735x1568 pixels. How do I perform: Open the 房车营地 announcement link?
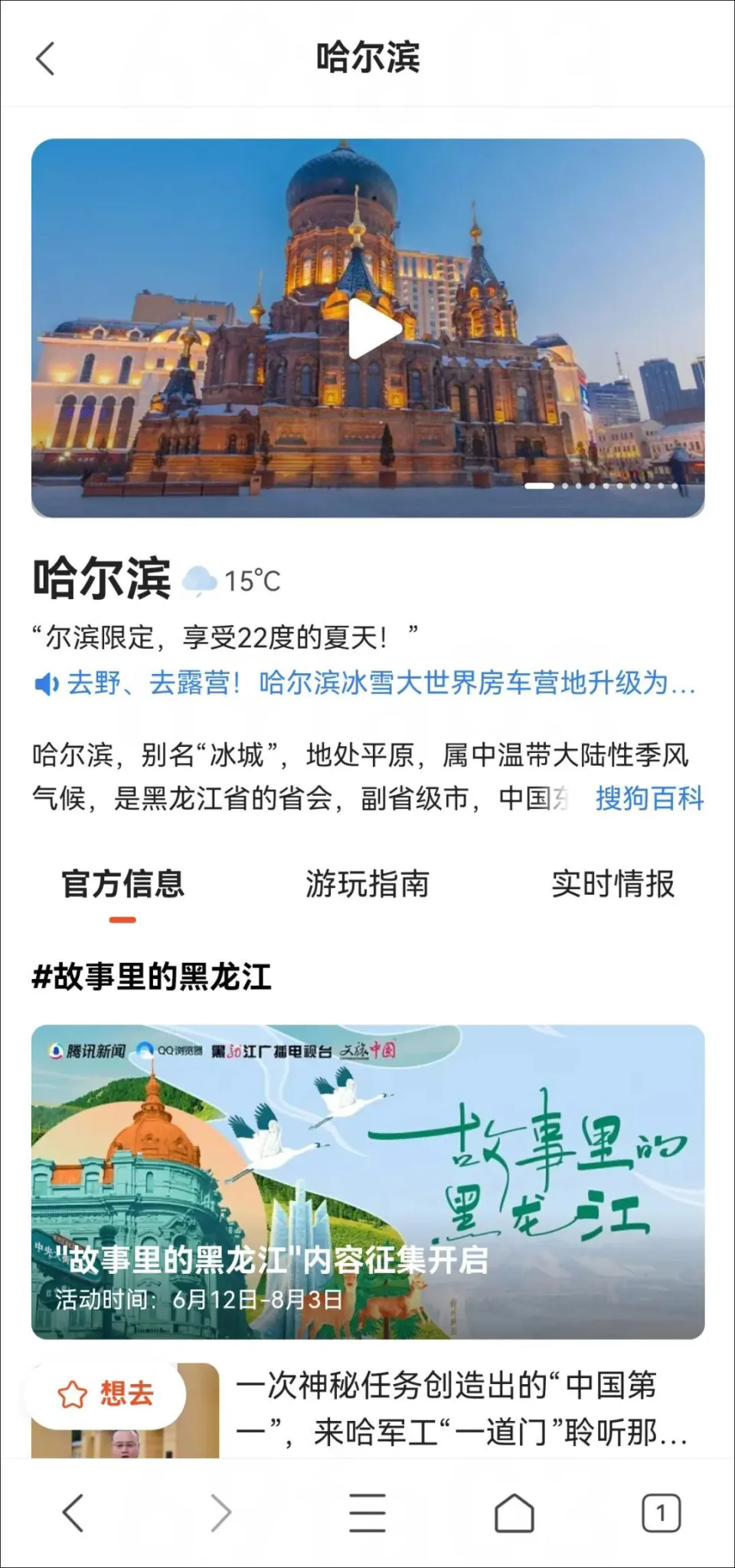365,683
